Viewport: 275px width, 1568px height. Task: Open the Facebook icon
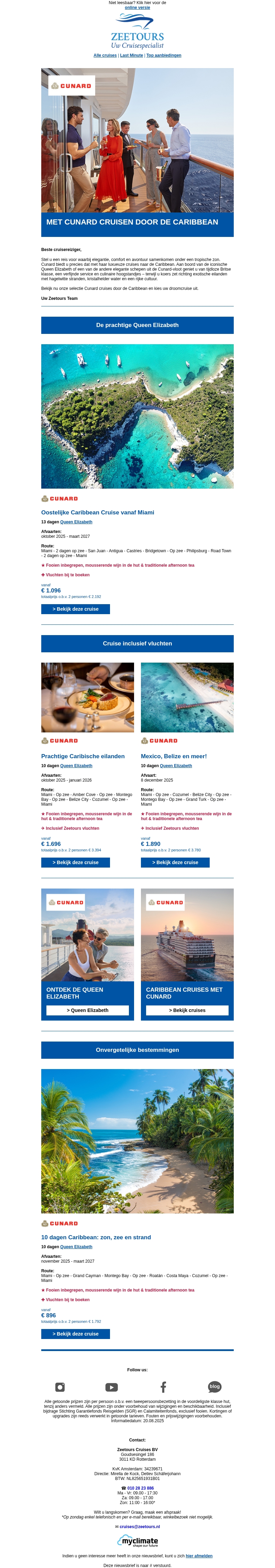pyautogui.click(x=163, y=1387)
